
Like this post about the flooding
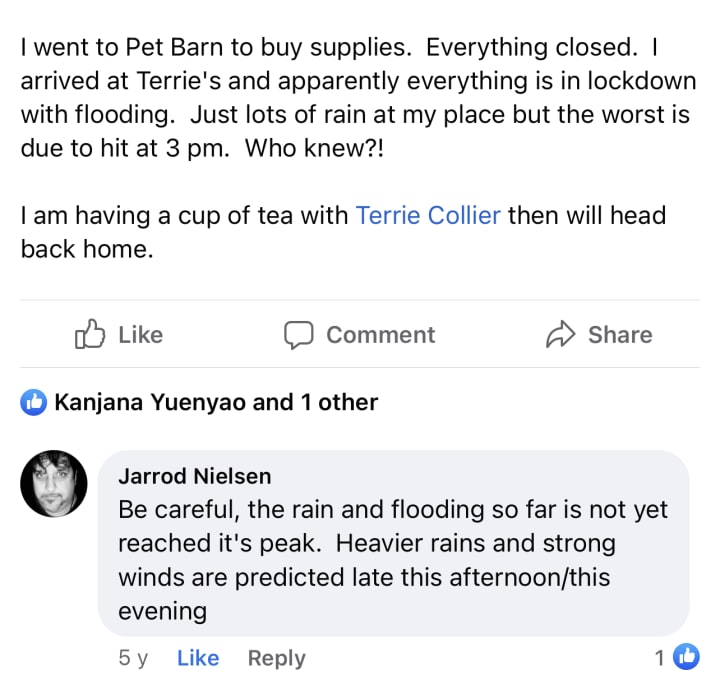118,334
